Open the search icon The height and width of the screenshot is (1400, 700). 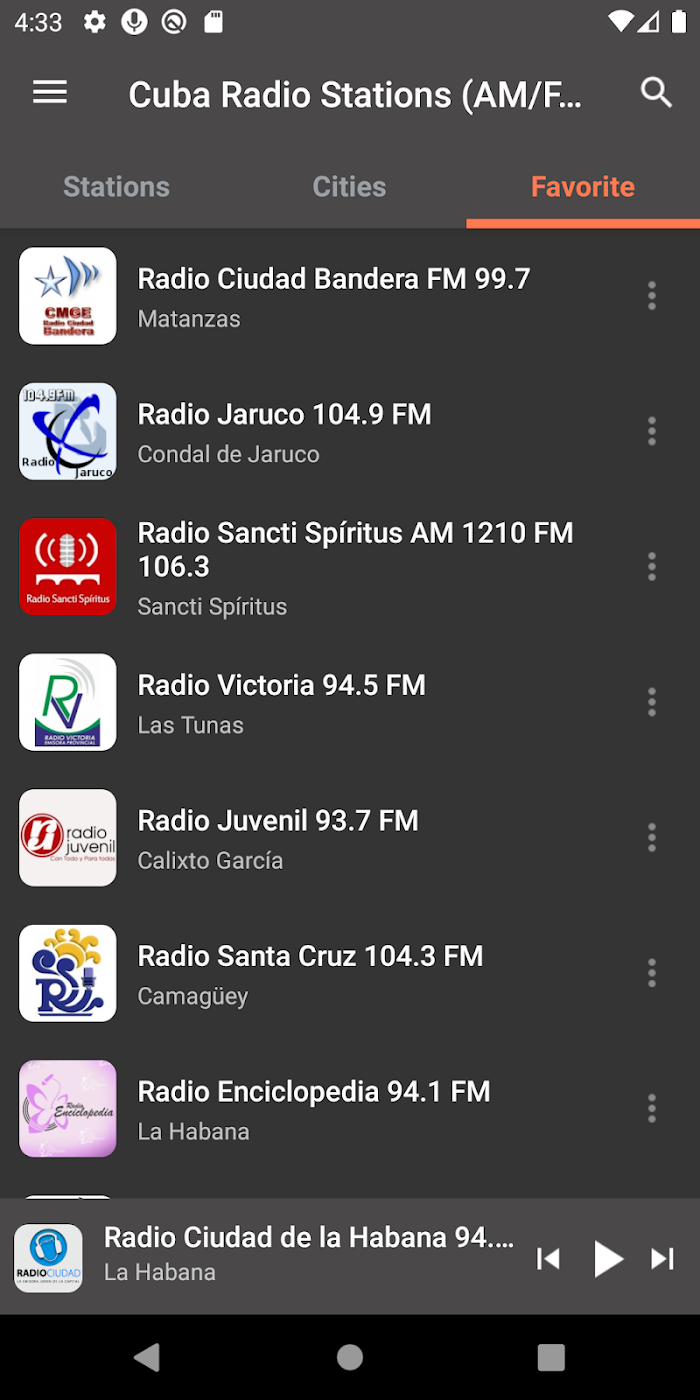pos(656,93)
